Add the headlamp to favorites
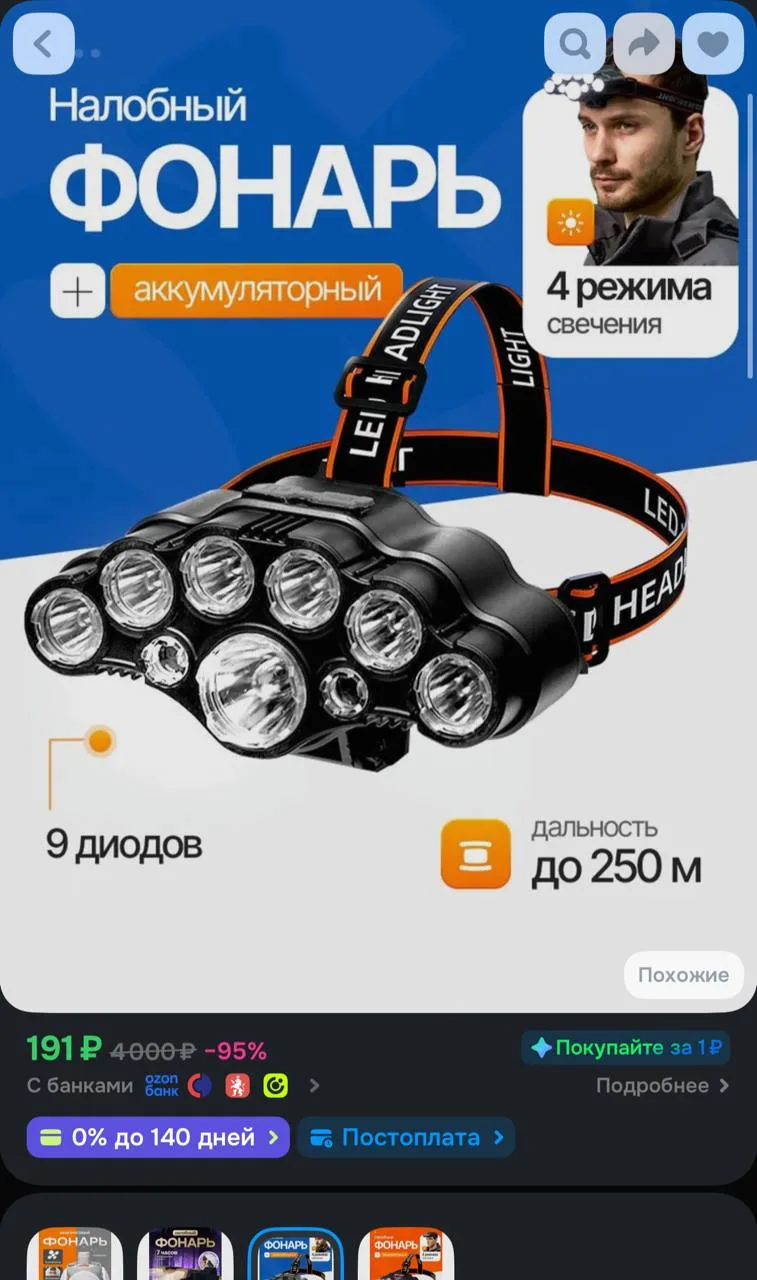The height and width of the screenshot is (1280, 757). (713, 44)
